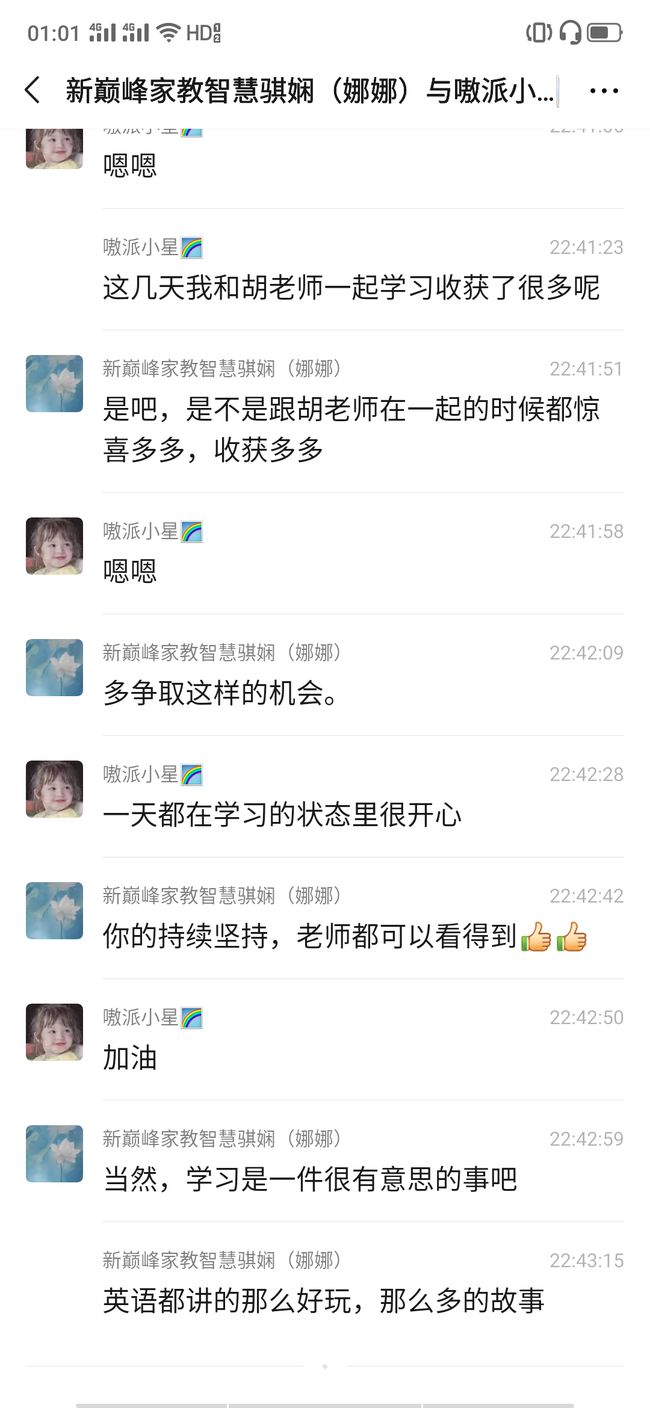This screenshot has width=650, height=1408.
Task: Open the three-dot overflow menu
Action: [604, 91]
